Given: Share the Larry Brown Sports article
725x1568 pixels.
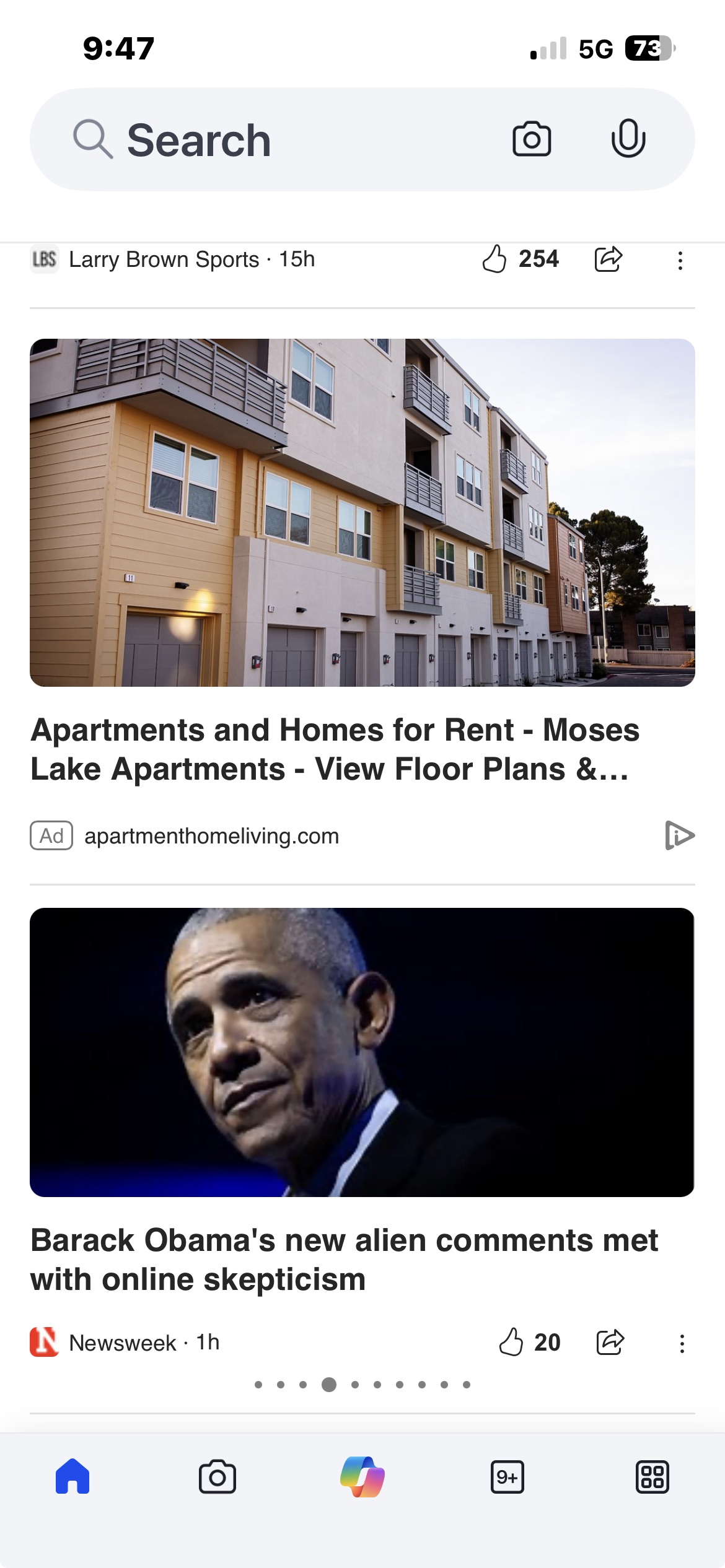Looking at the screenshot, I should click(608, 259).
